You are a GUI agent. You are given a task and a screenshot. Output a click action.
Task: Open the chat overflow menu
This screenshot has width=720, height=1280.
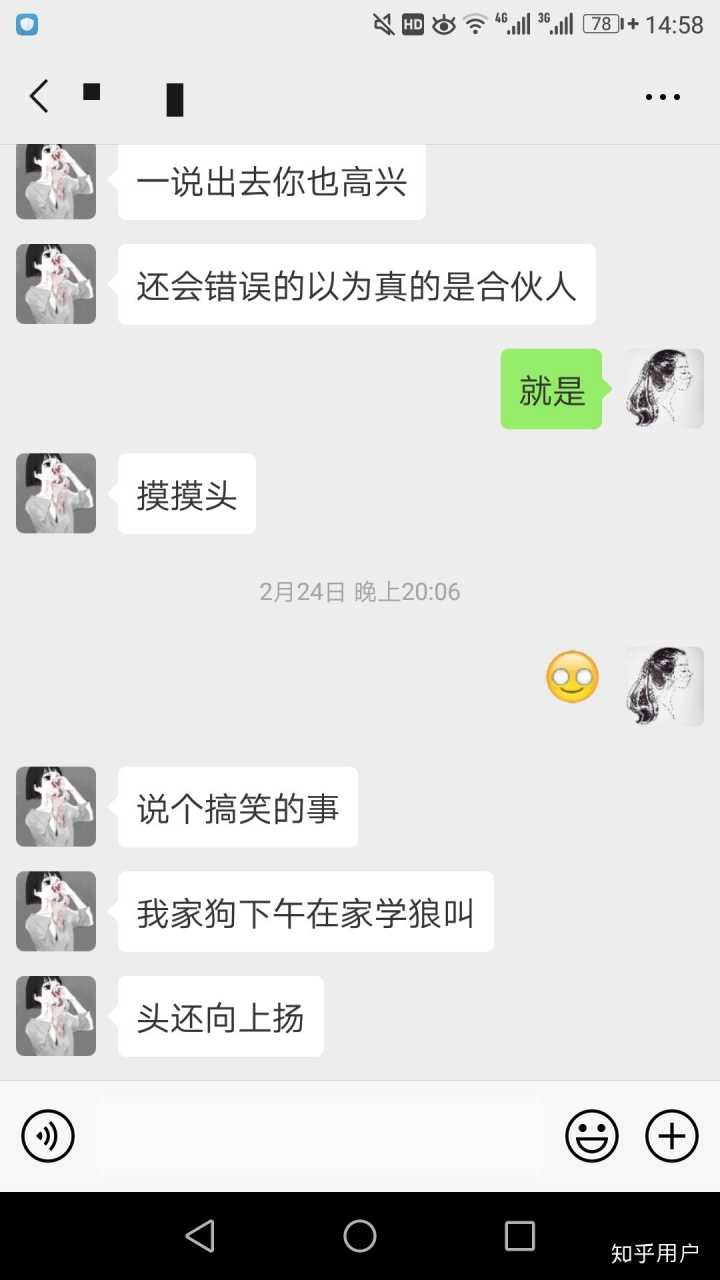(x=662, y=97)
